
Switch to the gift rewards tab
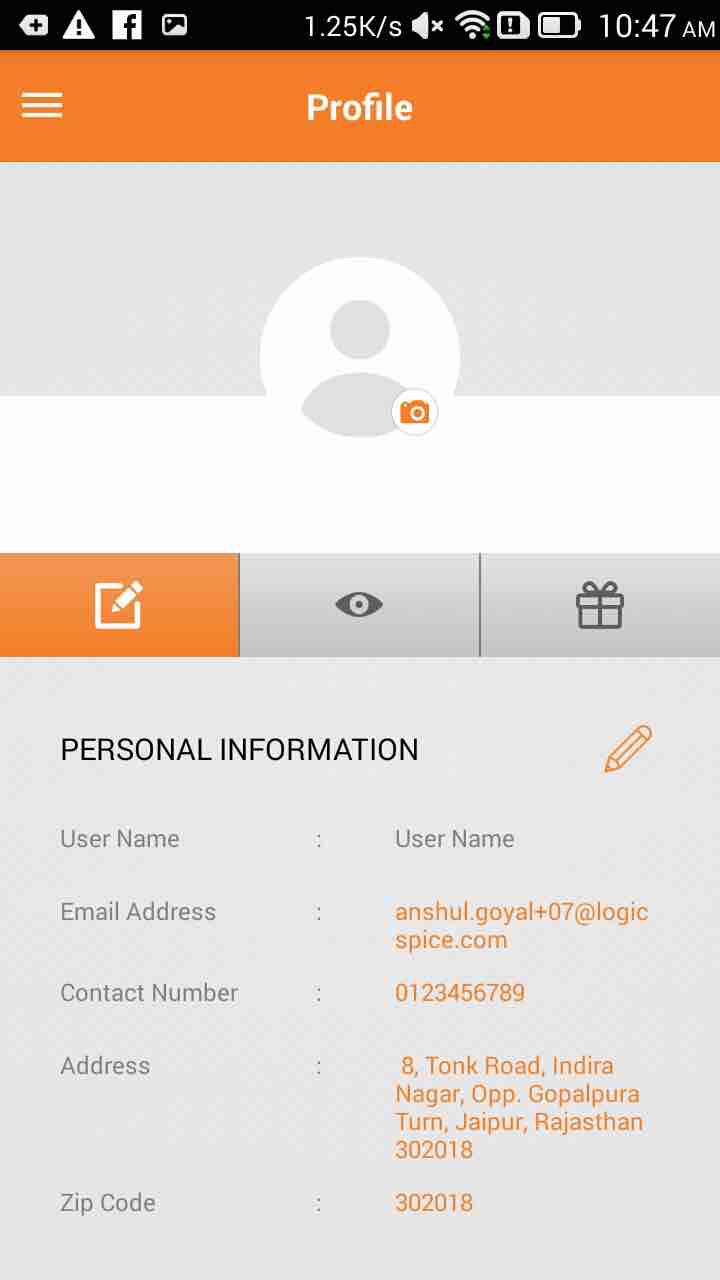click(x=600, y=605)
